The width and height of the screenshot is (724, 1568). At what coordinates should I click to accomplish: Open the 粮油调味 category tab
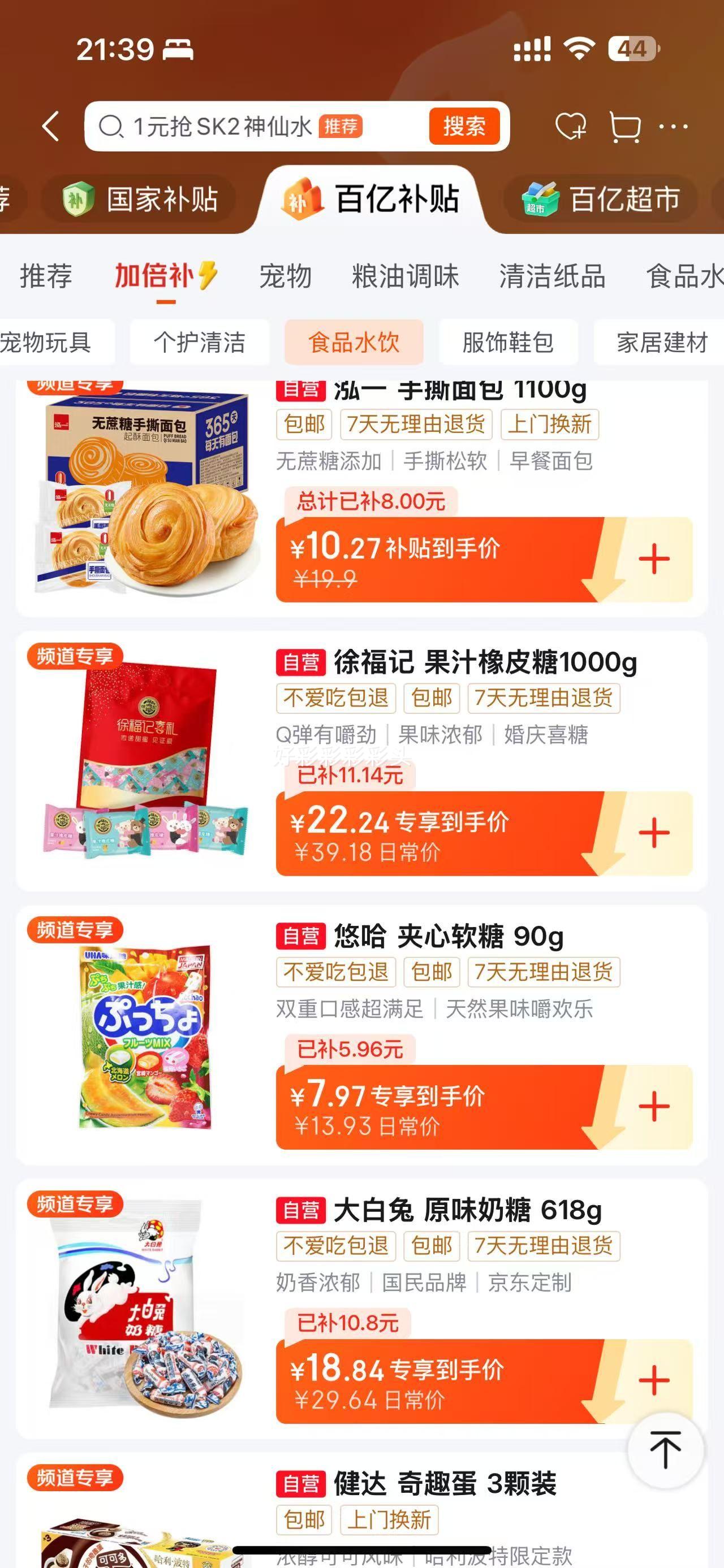click(x=406, y=277)
